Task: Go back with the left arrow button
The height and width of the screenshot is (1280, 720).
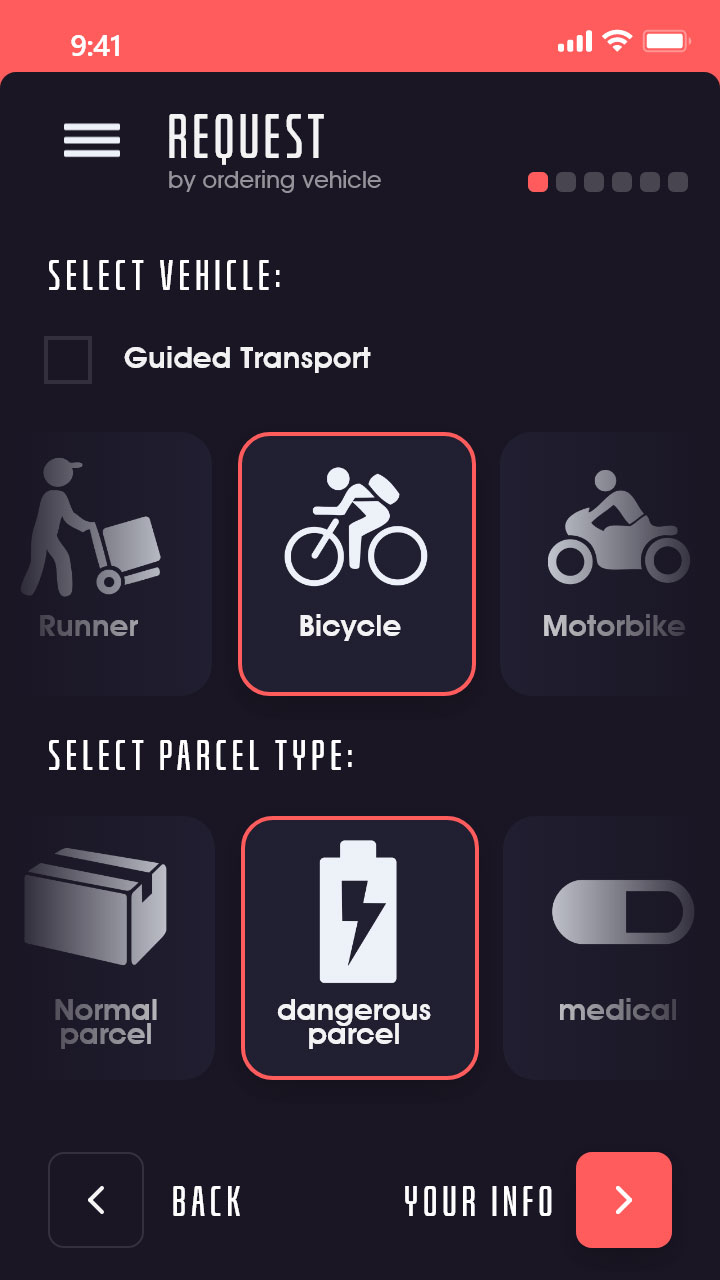Action: click(x=96, y=1200)
